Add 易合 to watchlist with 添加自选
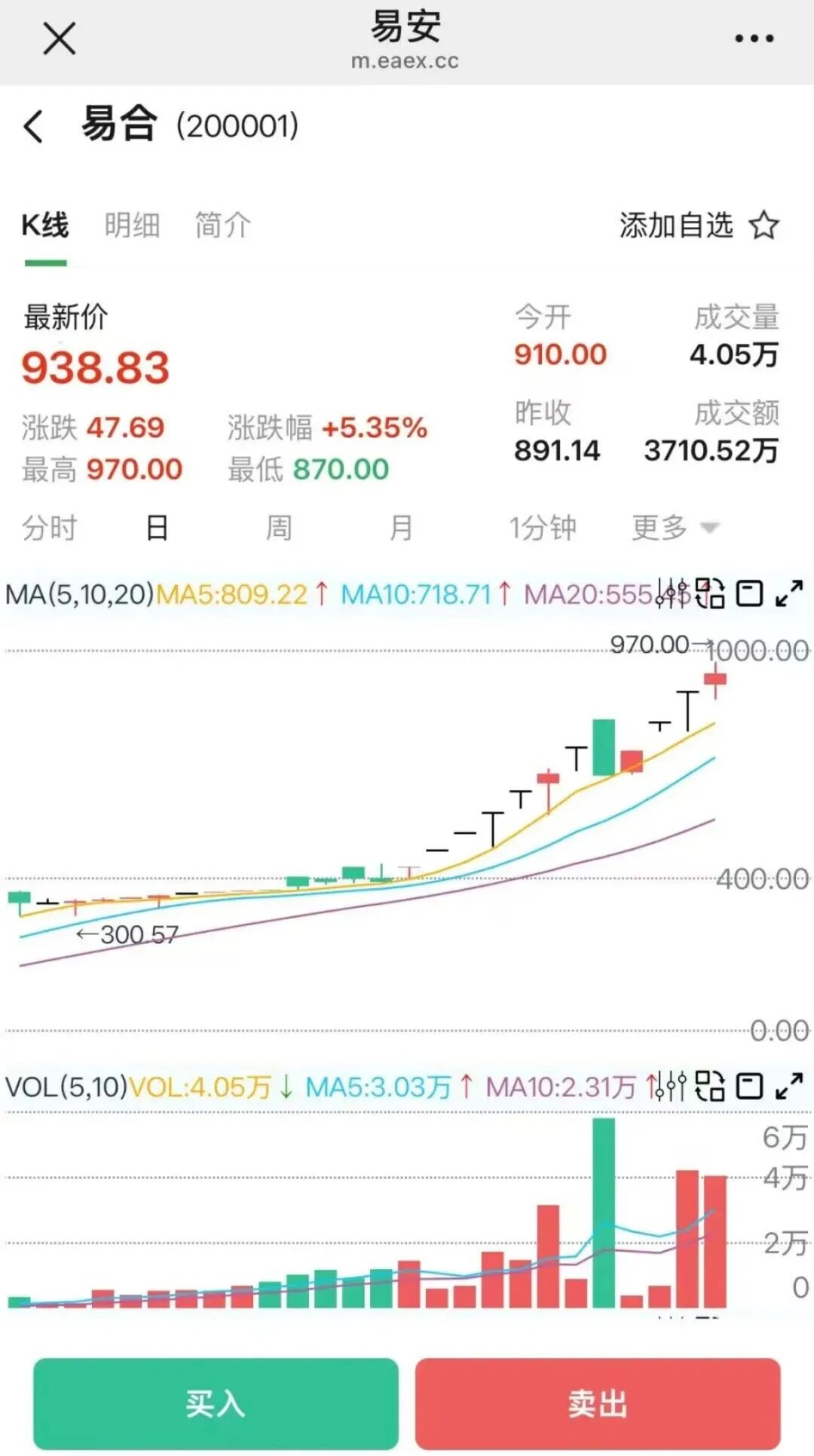Screen dimensions: 814x1456 tap(699, 225)
